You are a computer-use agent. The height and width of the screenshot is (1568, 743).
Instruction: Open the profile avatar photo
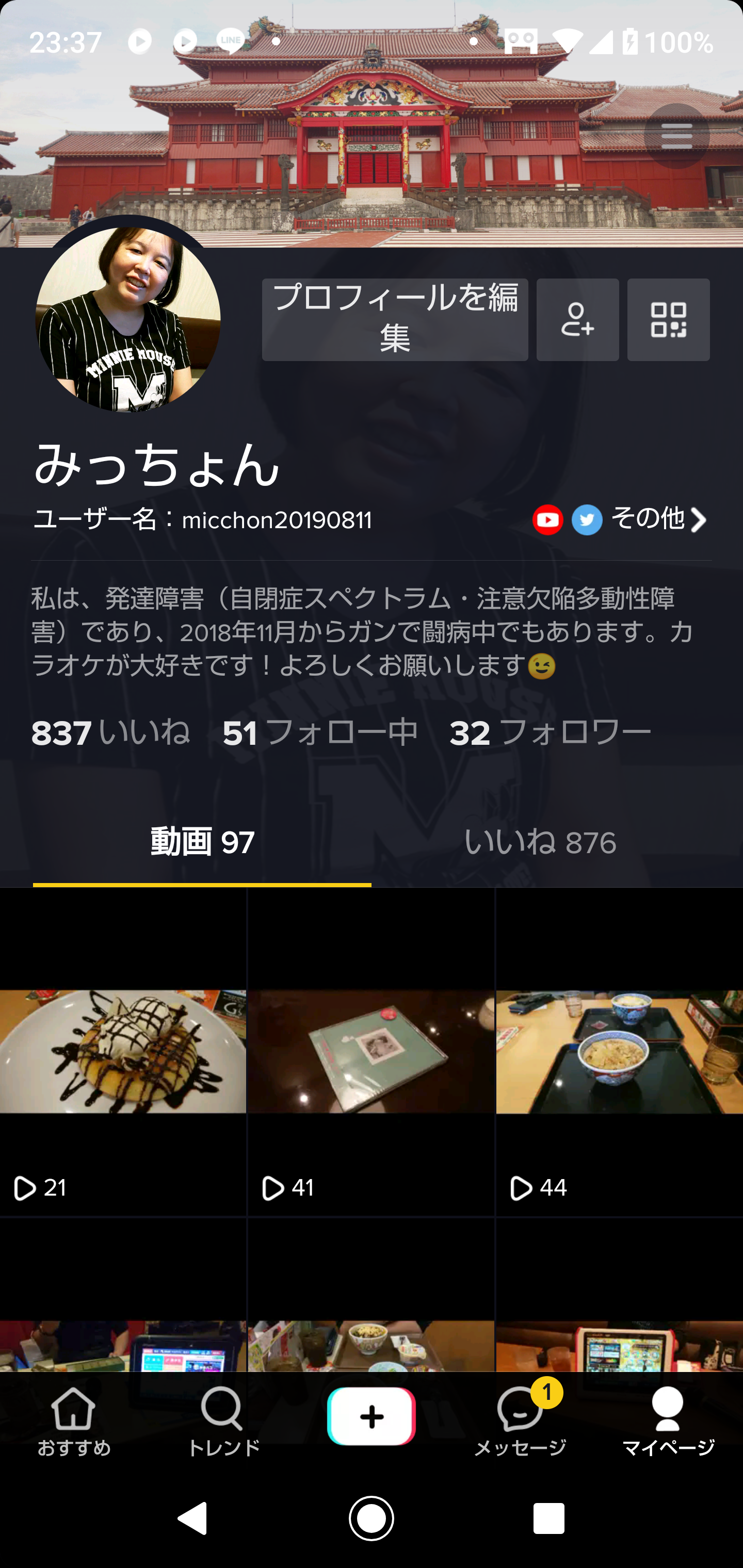coord(128,319)
